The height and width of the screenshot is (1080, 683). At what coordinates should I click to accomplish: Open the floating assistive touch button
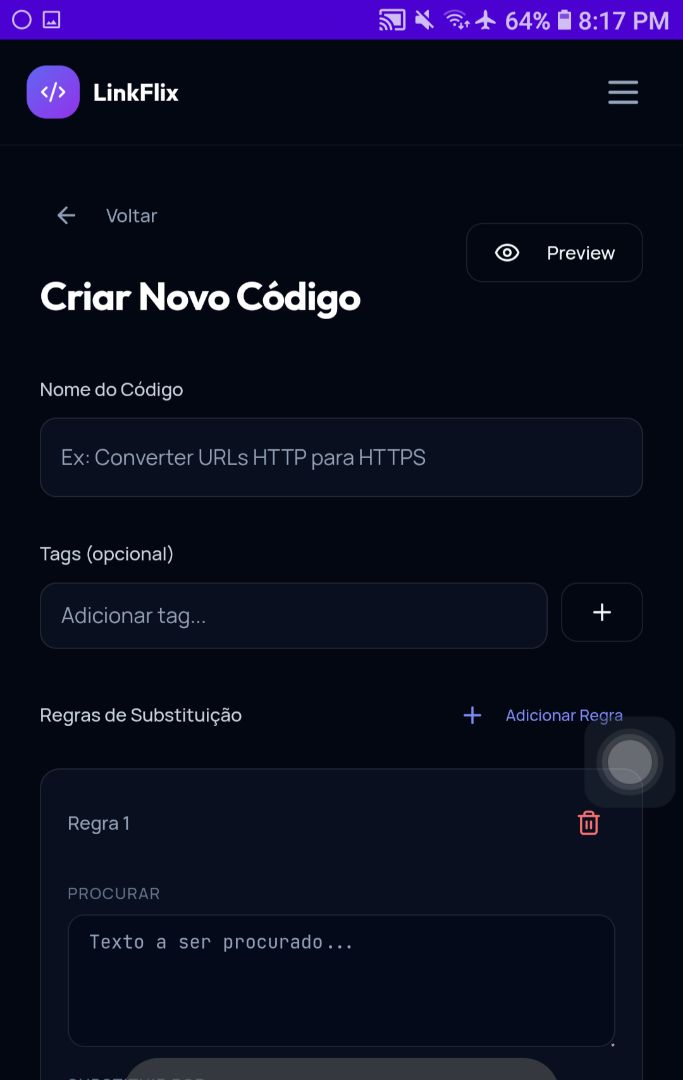630,762
